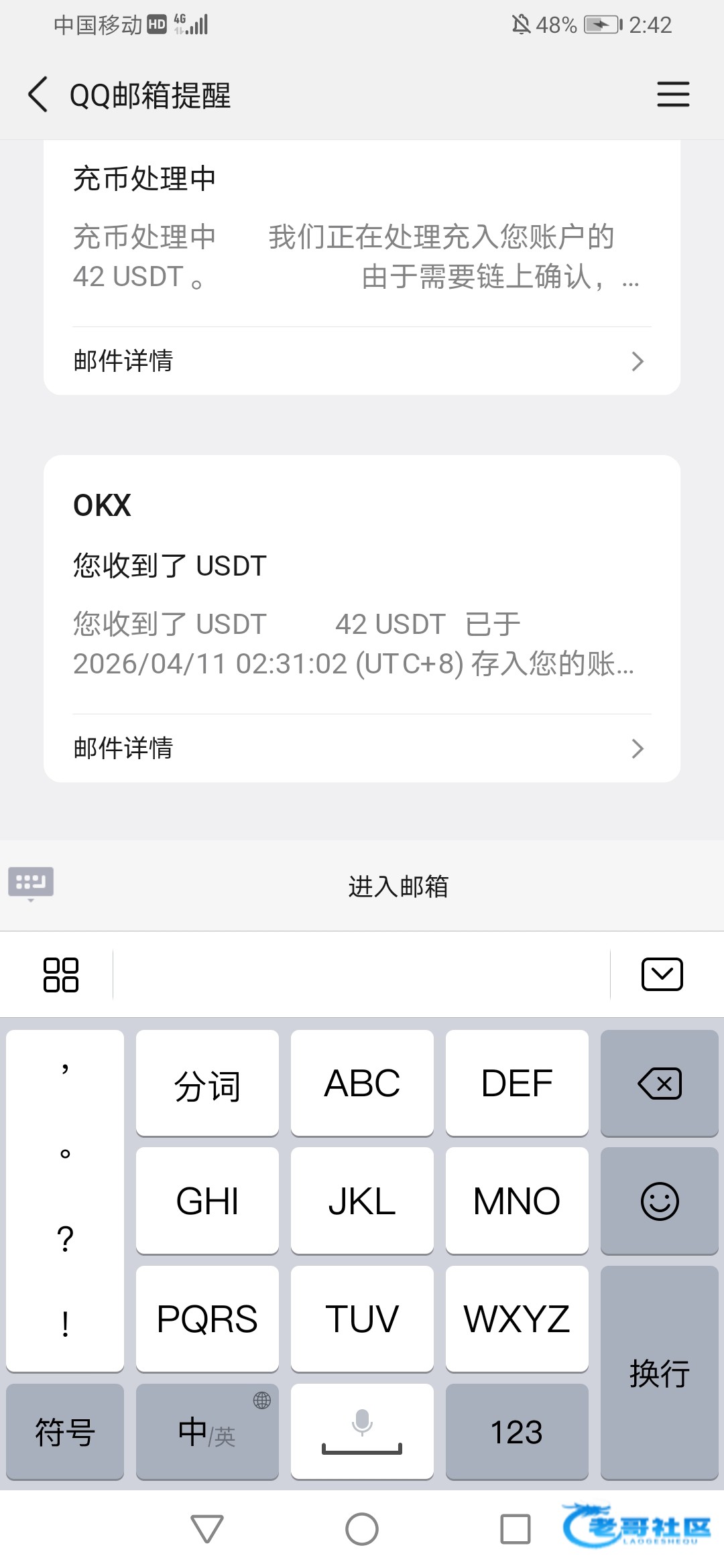Switch keyboard mode with the keyboard icon

coord(31,884)
